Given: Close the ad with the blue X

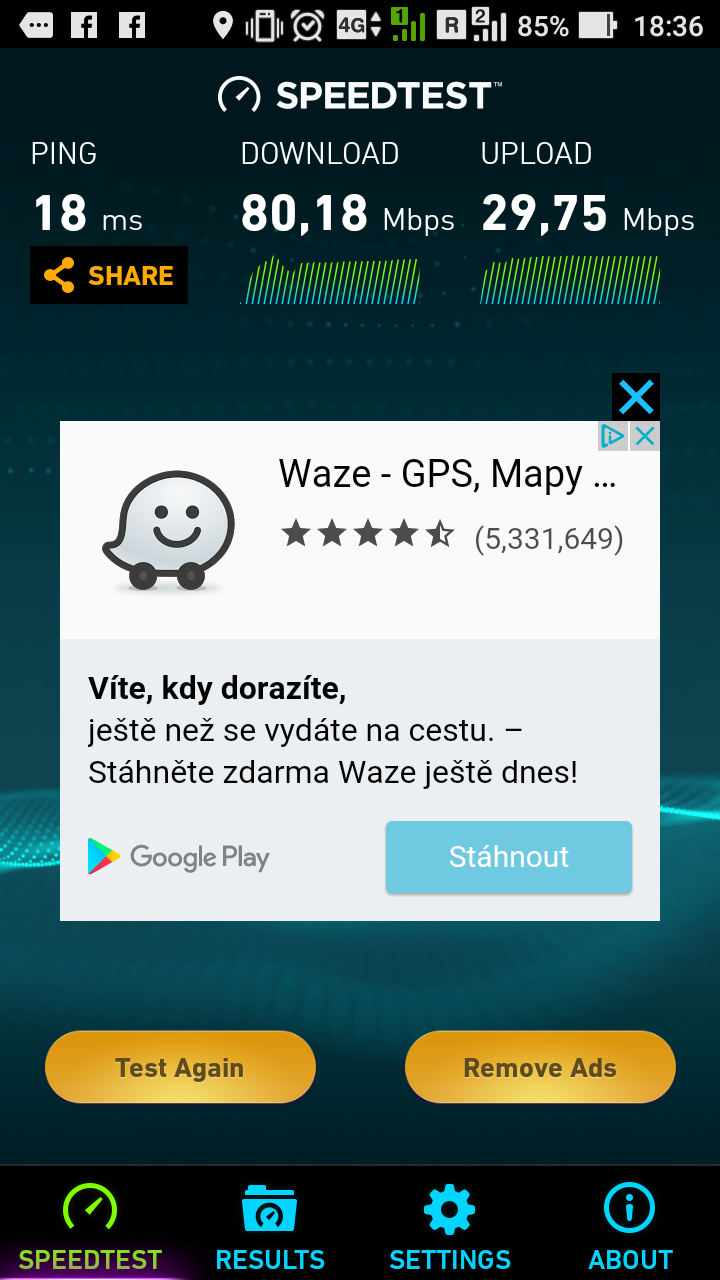Looking at the screenshot, I should click(x=636, y=397).
